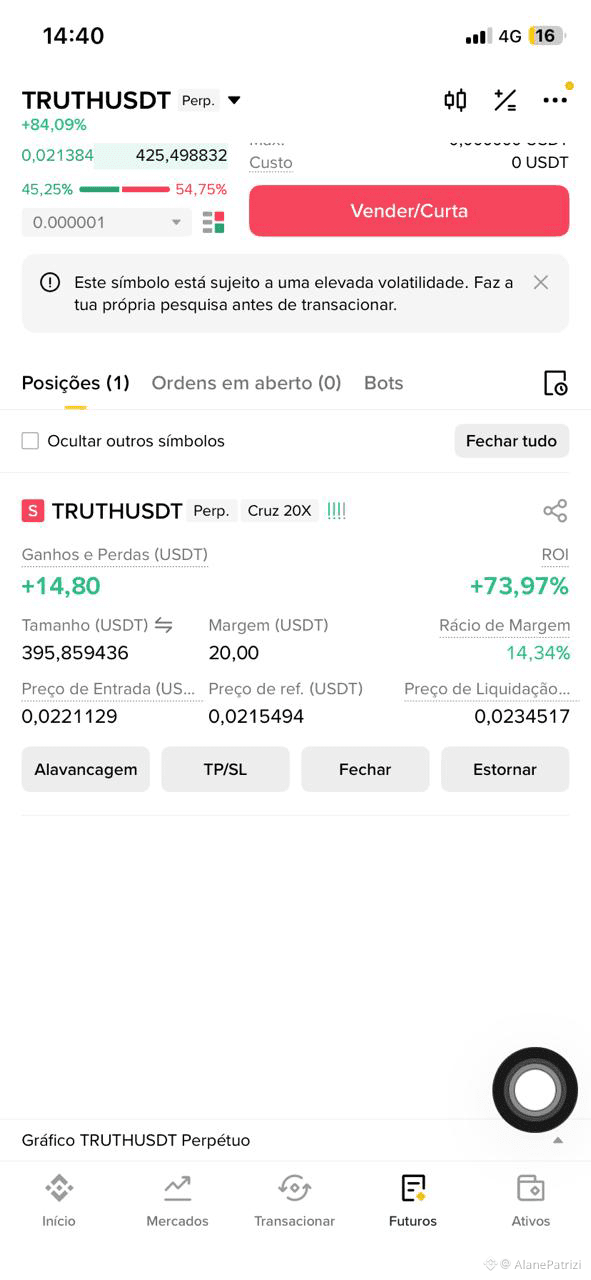Image resolution: width=591 pixels, height=1280 pixels.
Task: Check Ocultar outros símbolos box
Action: click(30, 441)
